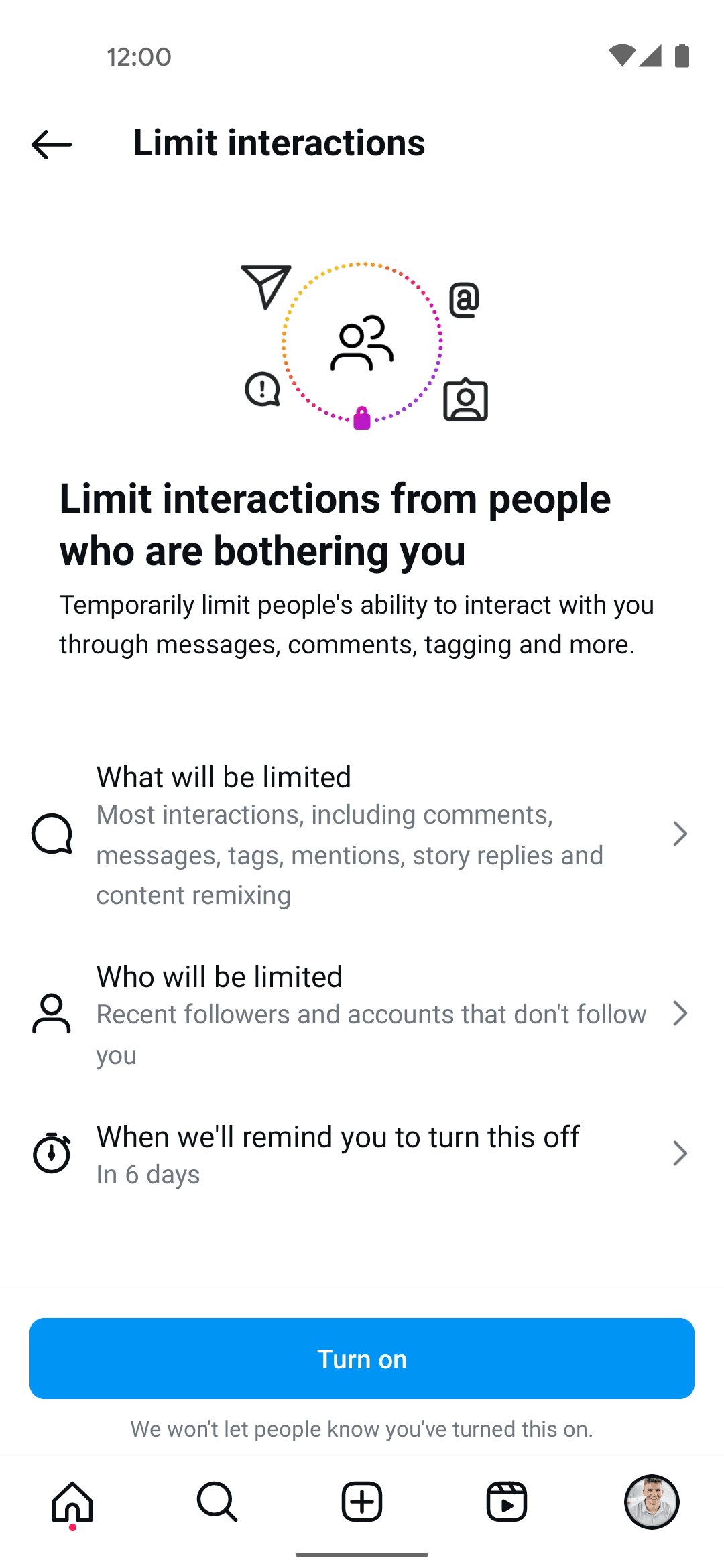Open the Who will be limited row

[362, 1014]
